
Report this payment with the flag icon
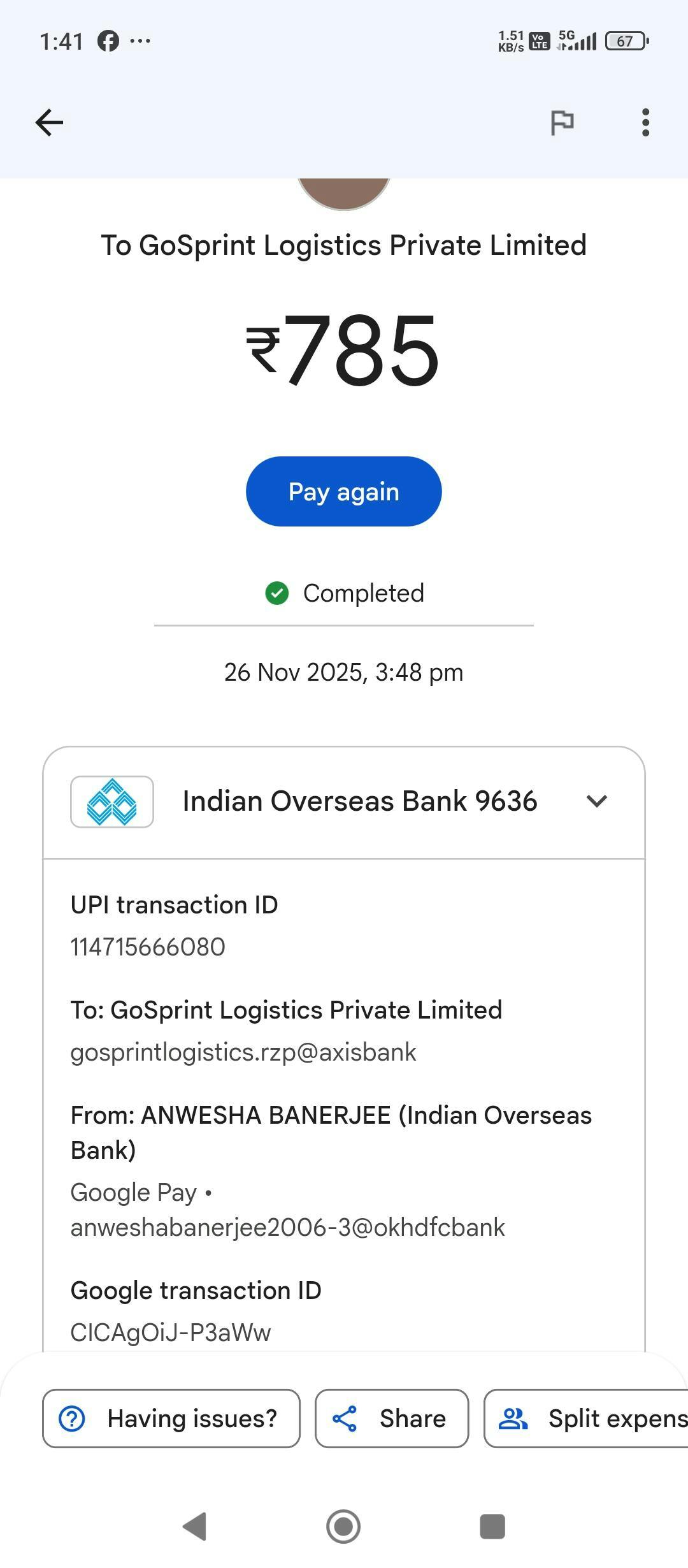click(562, 122)
